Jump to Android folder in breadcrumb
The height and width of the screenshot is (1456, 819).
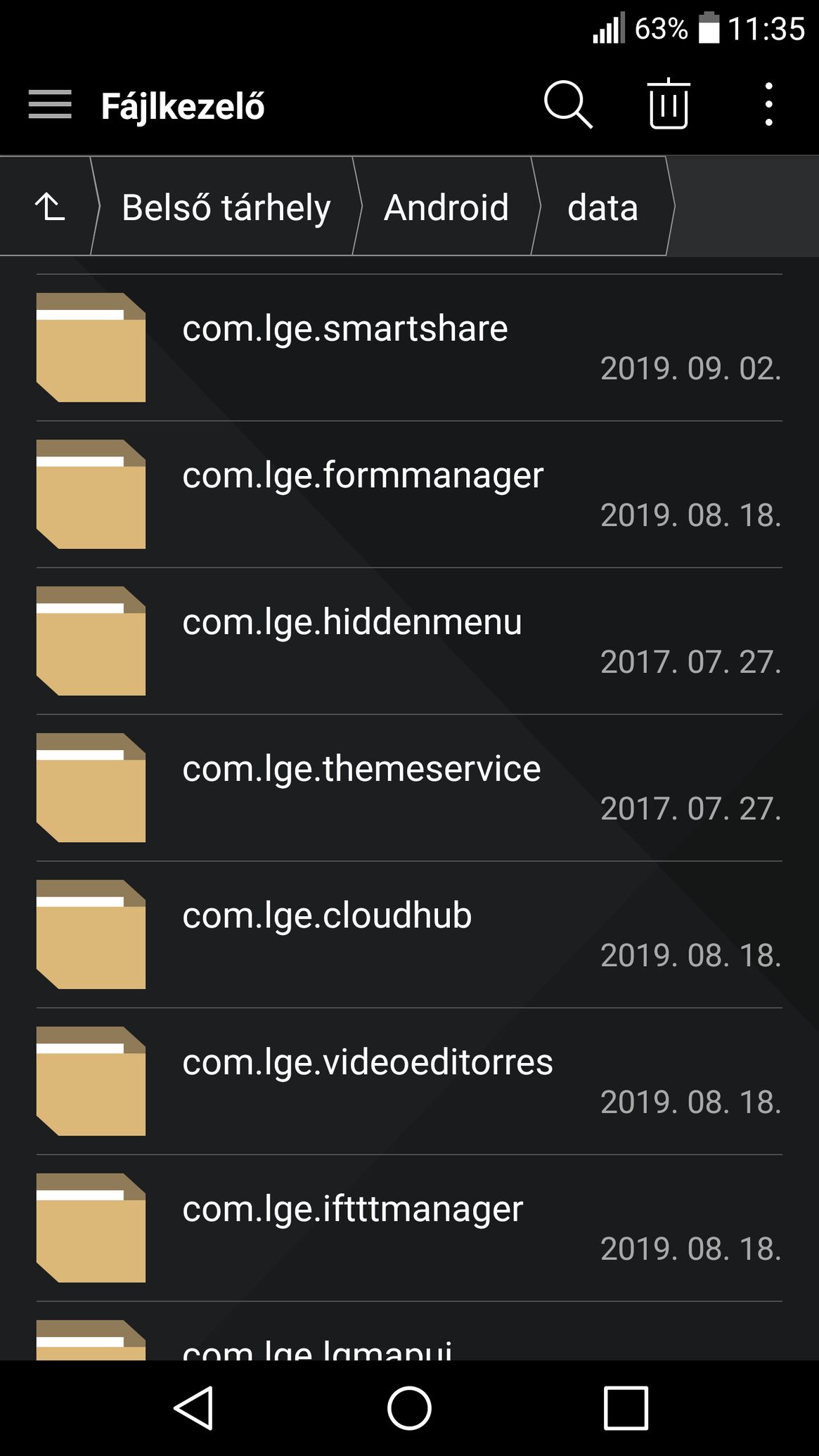[x=446, y=207]
